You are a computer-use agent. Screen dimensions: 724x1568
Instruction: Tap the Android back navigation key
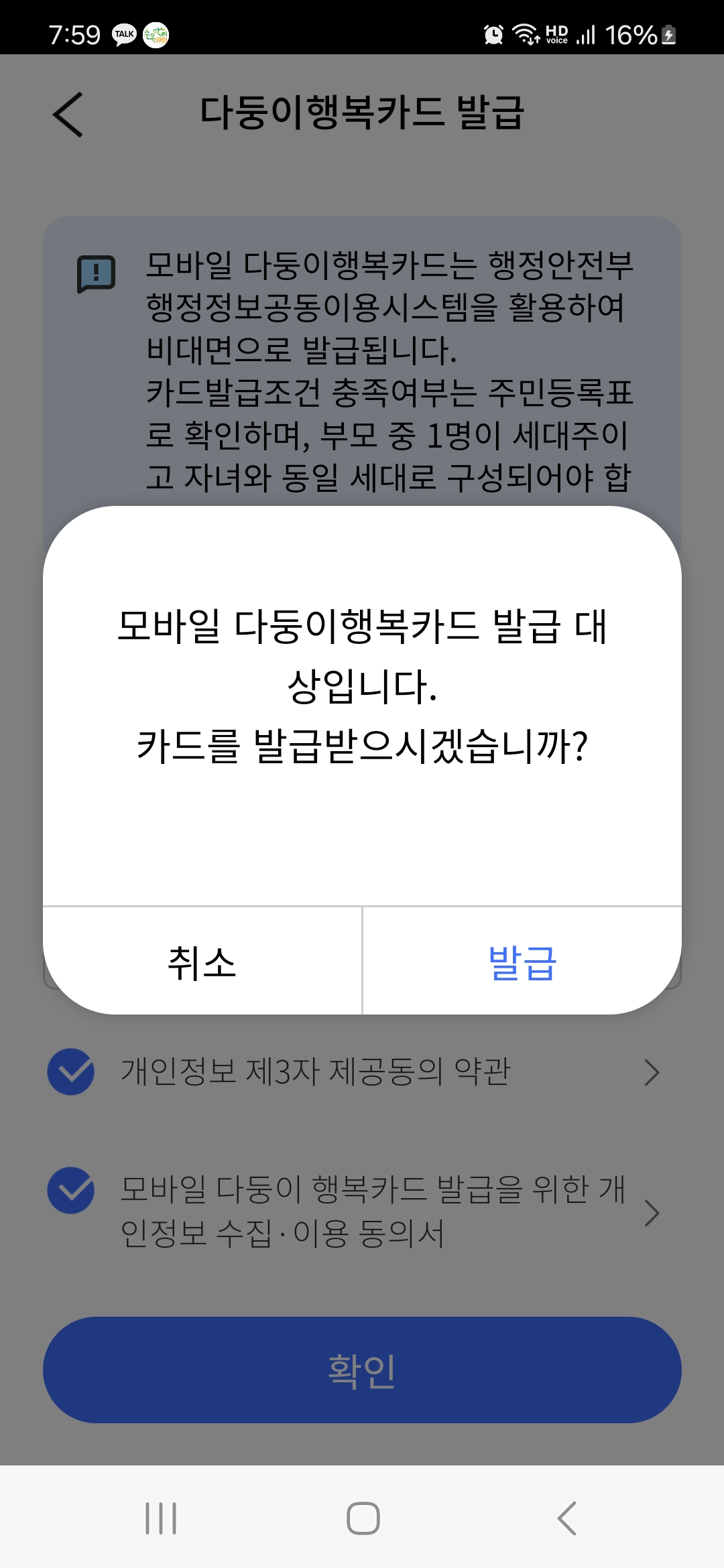click(566, 1518)
